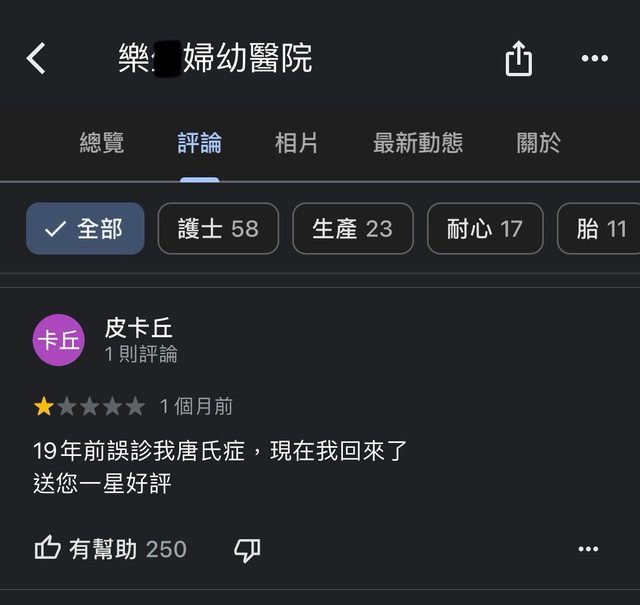Switch to the 相片 tab
The image size is (640, 605).
click(296, 143)
